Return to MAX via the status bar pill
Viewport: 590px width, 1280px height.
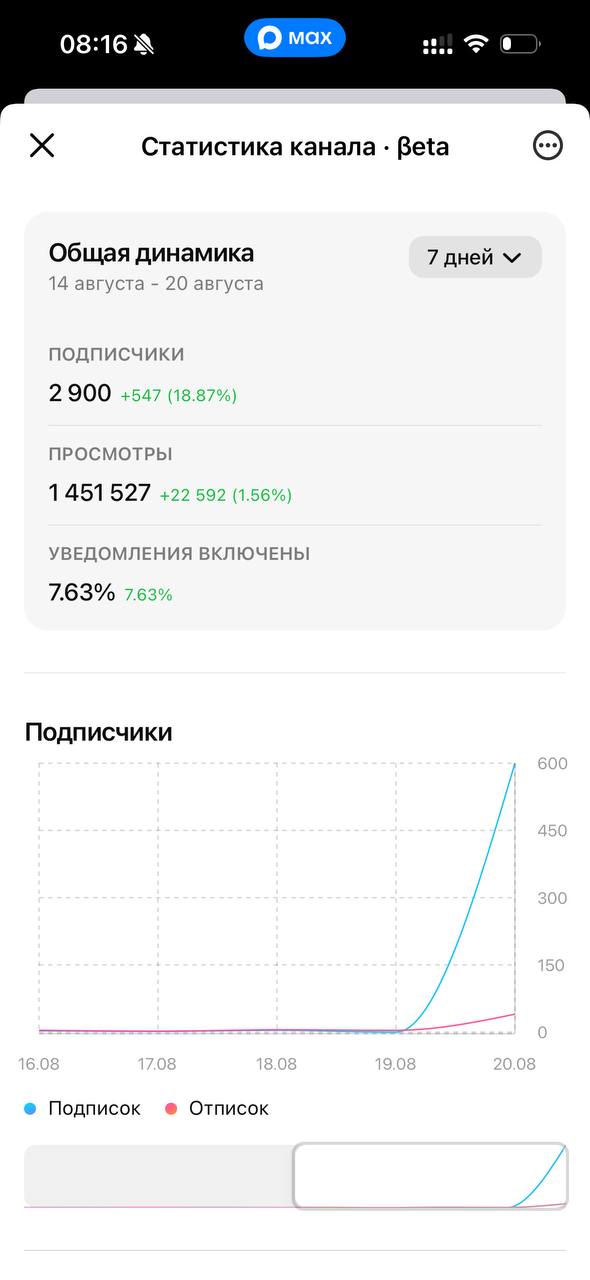pos(295,39)
